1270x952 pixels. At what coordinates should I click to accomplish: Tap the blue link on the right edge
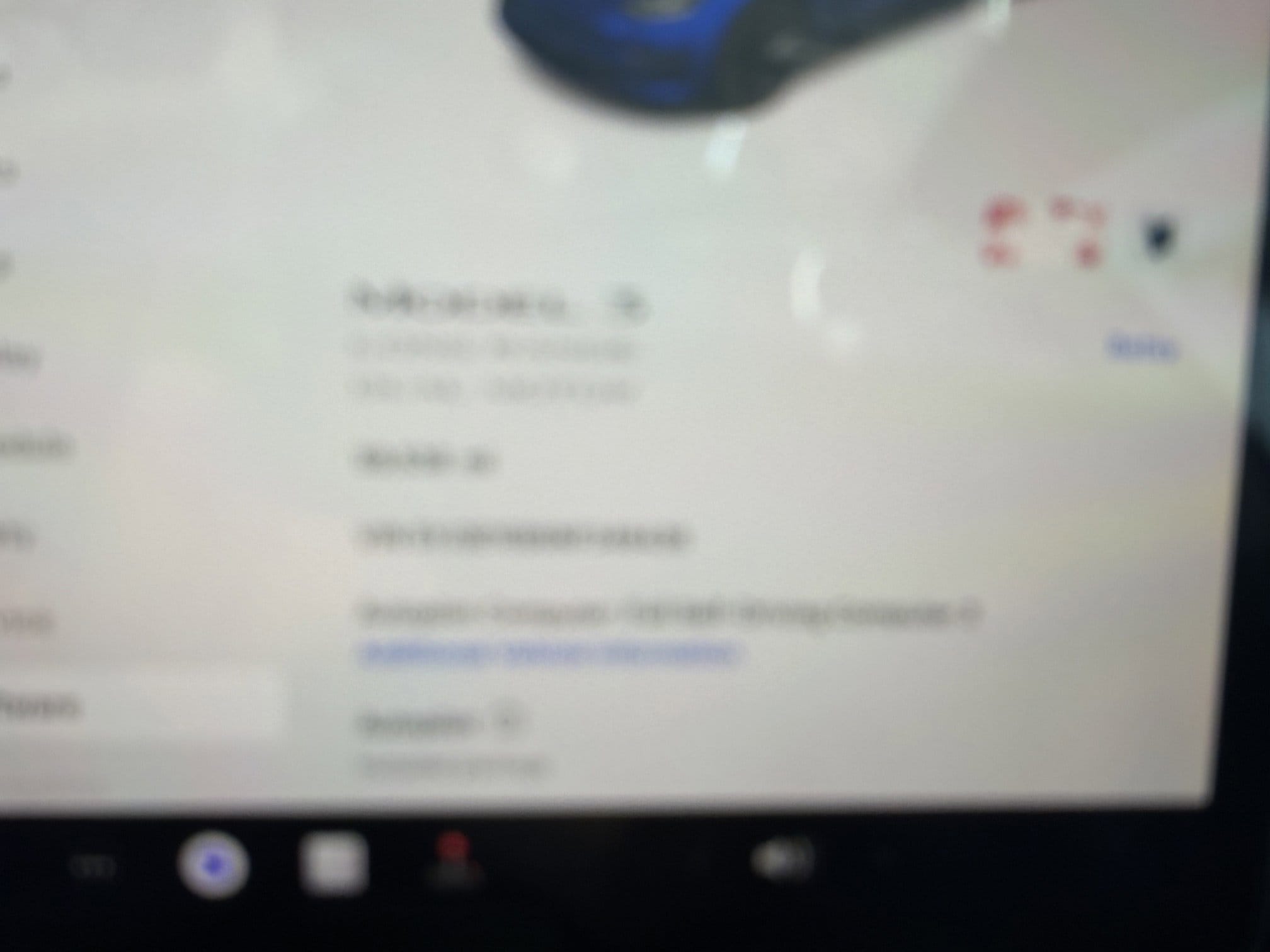click(x=1142, y=347)
